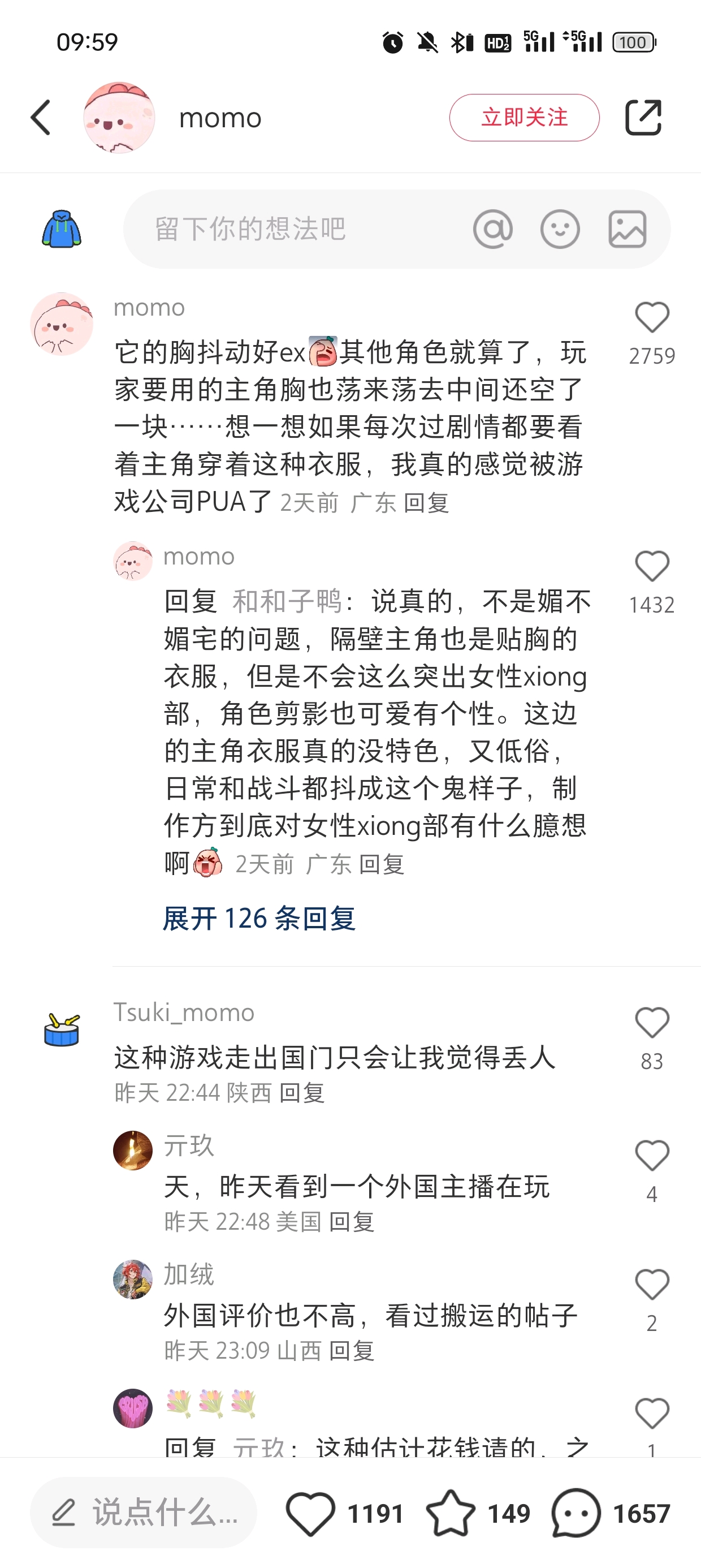Favorite the post with the star icon
The image size is (701, 1568).
click(x=451, y=1513)
